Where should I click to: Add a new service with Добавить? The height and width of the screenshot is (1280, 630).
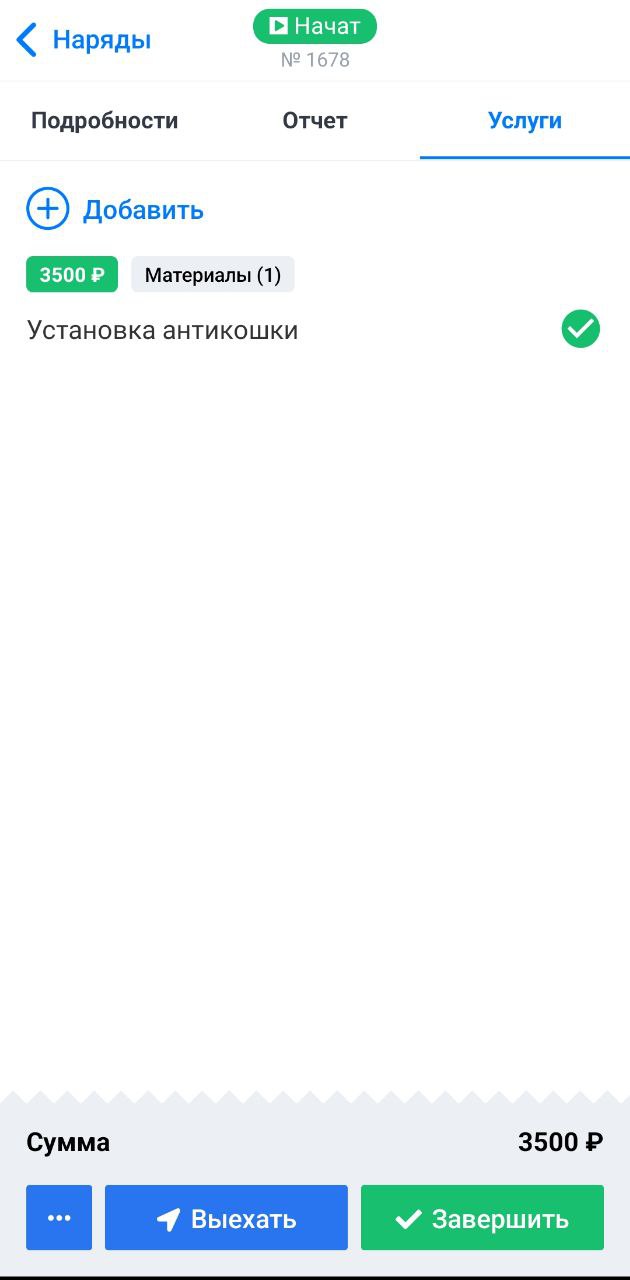pos(115,210)
